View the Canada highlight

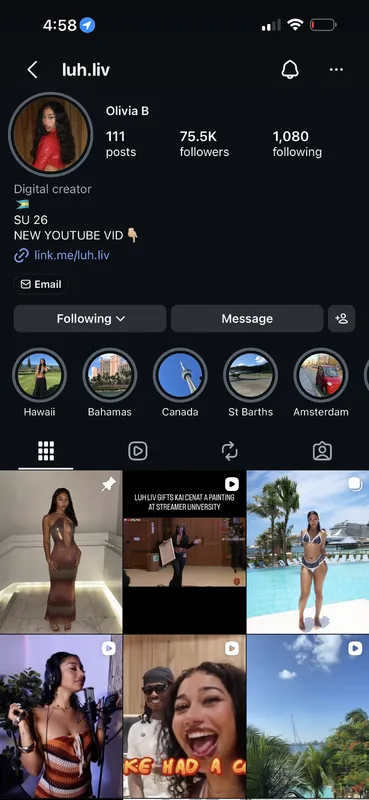click(x=180, y=383)
